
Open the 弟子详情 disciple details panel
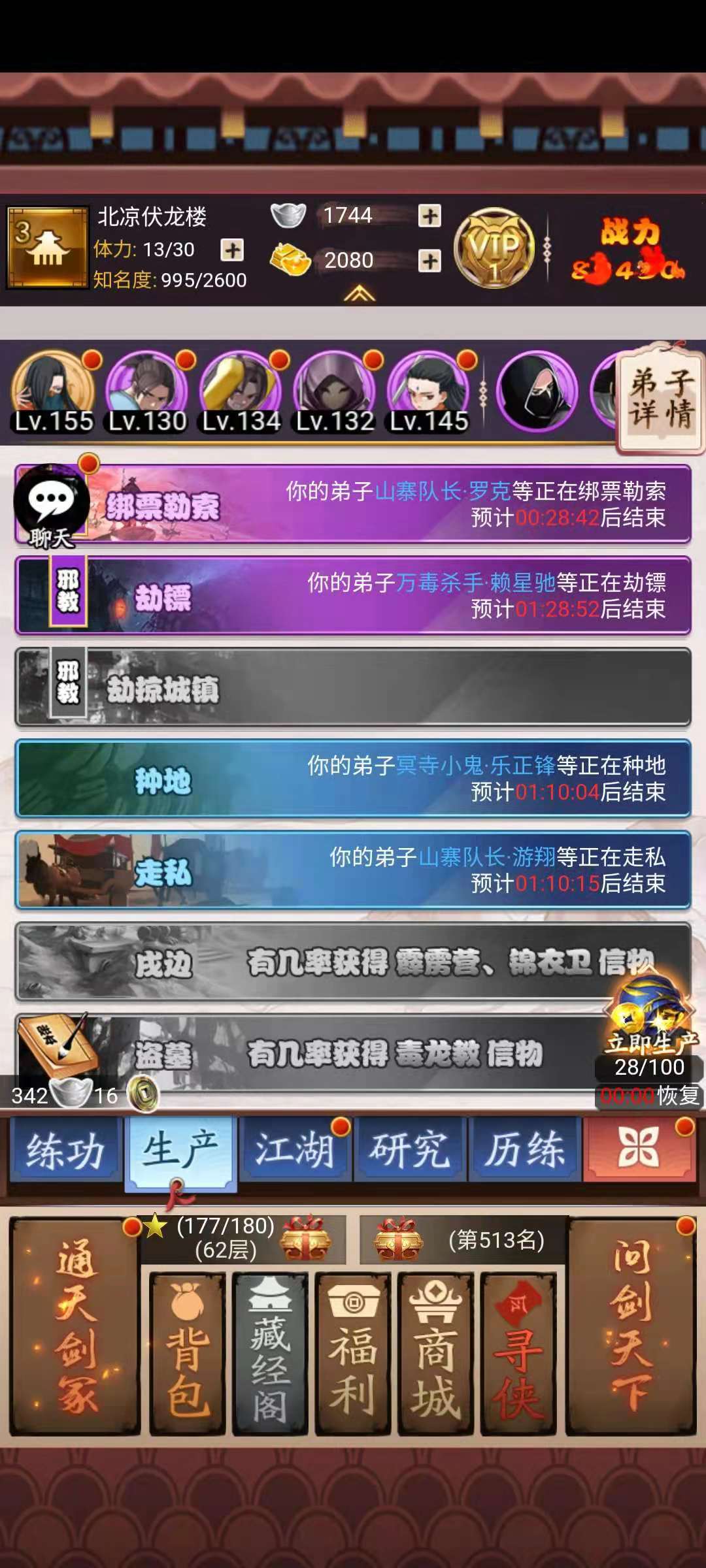click(x=660, y=397)
